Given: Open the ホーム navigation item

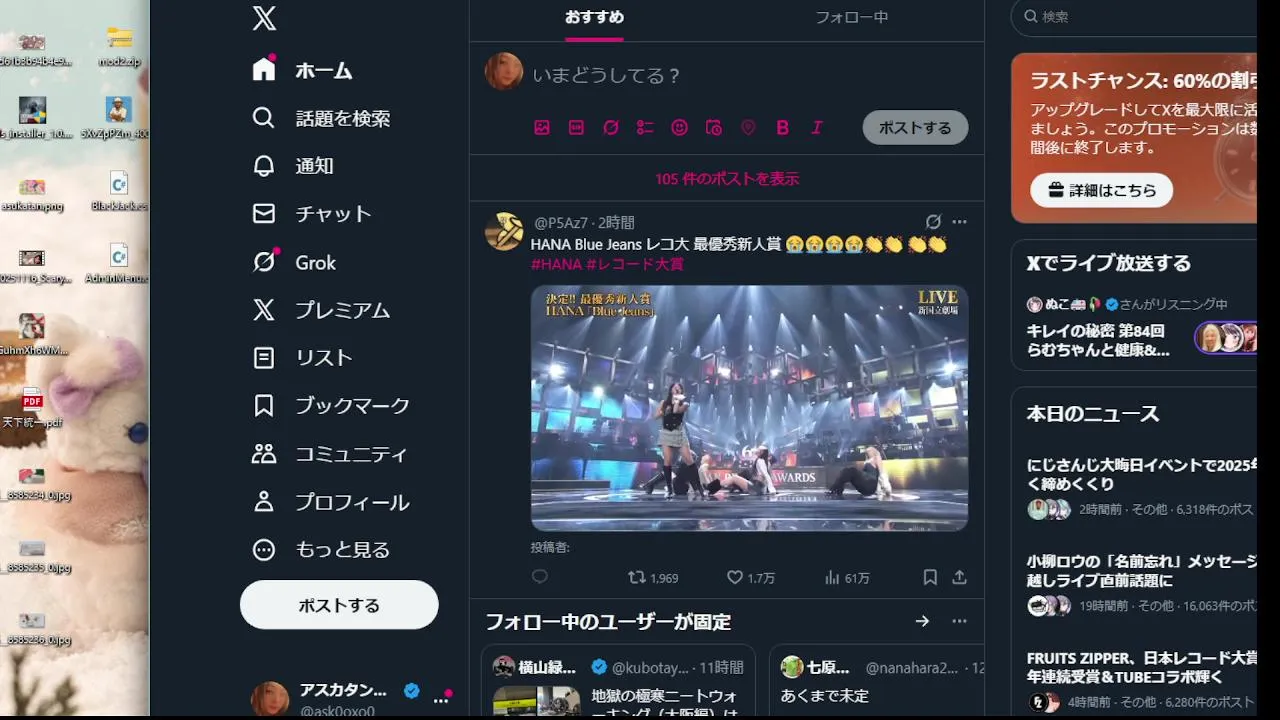Looking at the screenshot, I should pos(303,70).
